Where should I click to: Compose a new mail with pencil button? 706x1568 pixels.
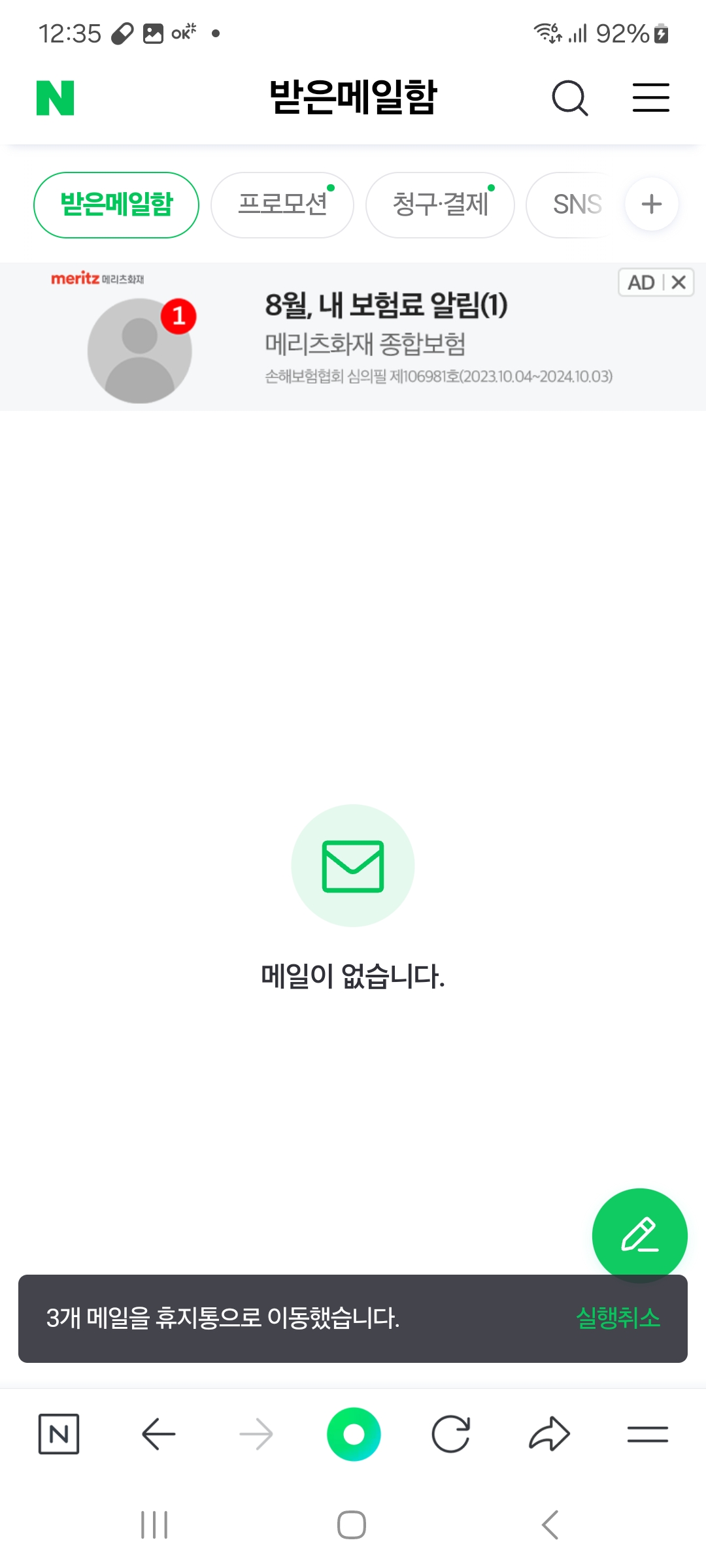point(639,1235)
